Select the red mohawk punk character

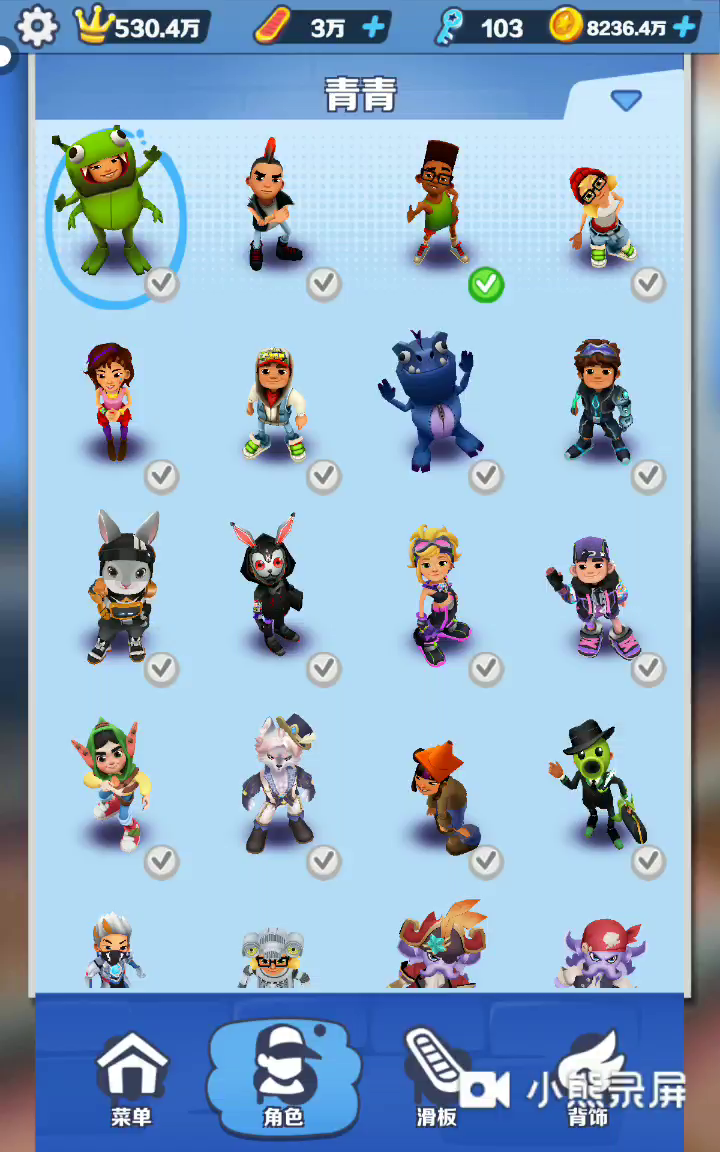[272, 207]
